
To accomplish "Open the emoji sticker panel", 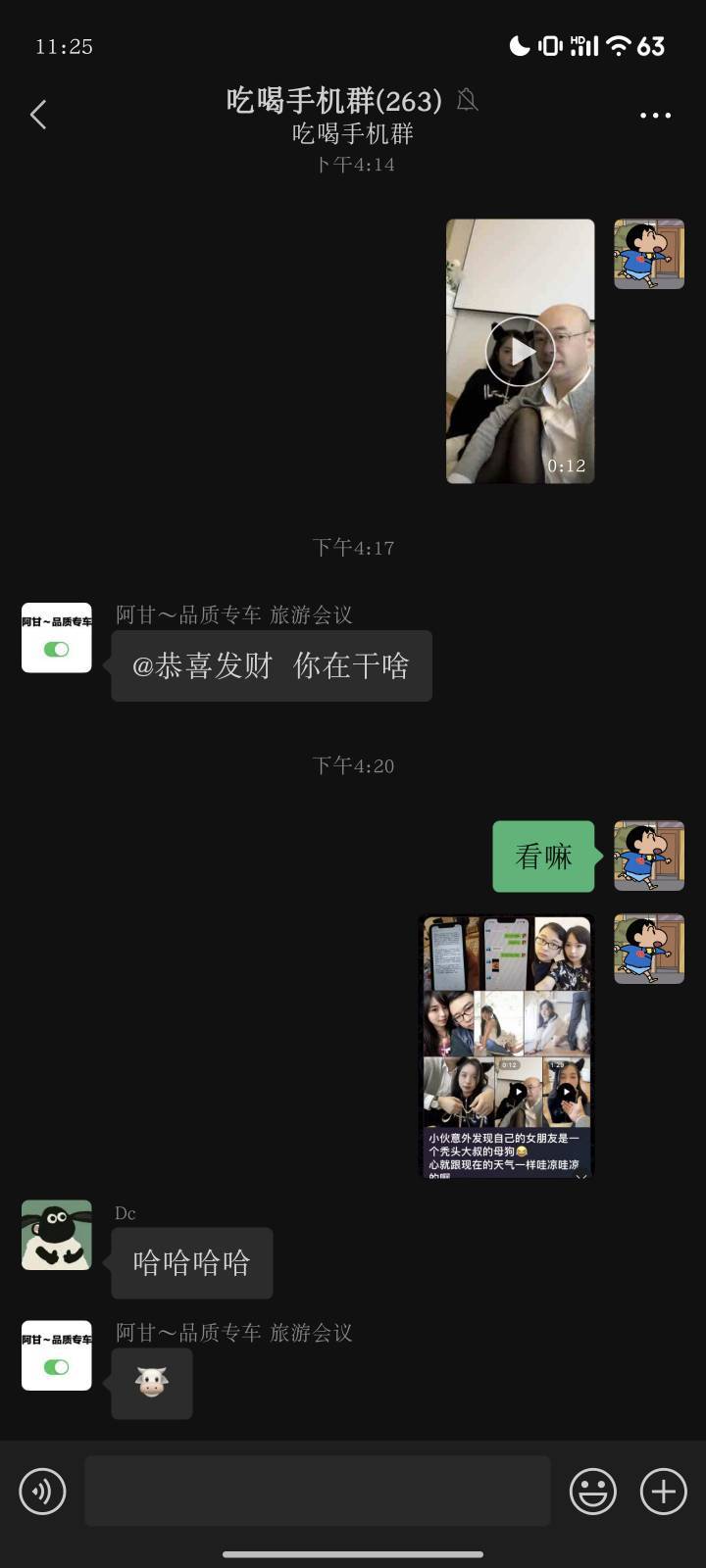I will coord(593,1492).
